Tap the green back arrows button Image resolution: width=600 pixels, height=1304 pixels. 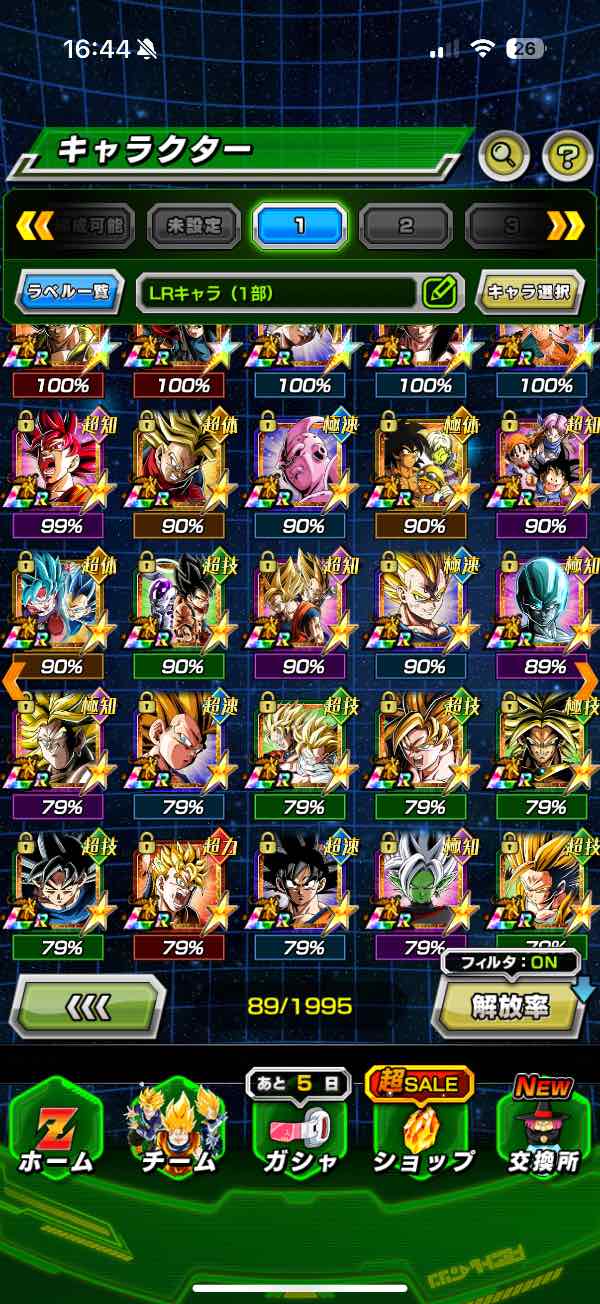87,1005
